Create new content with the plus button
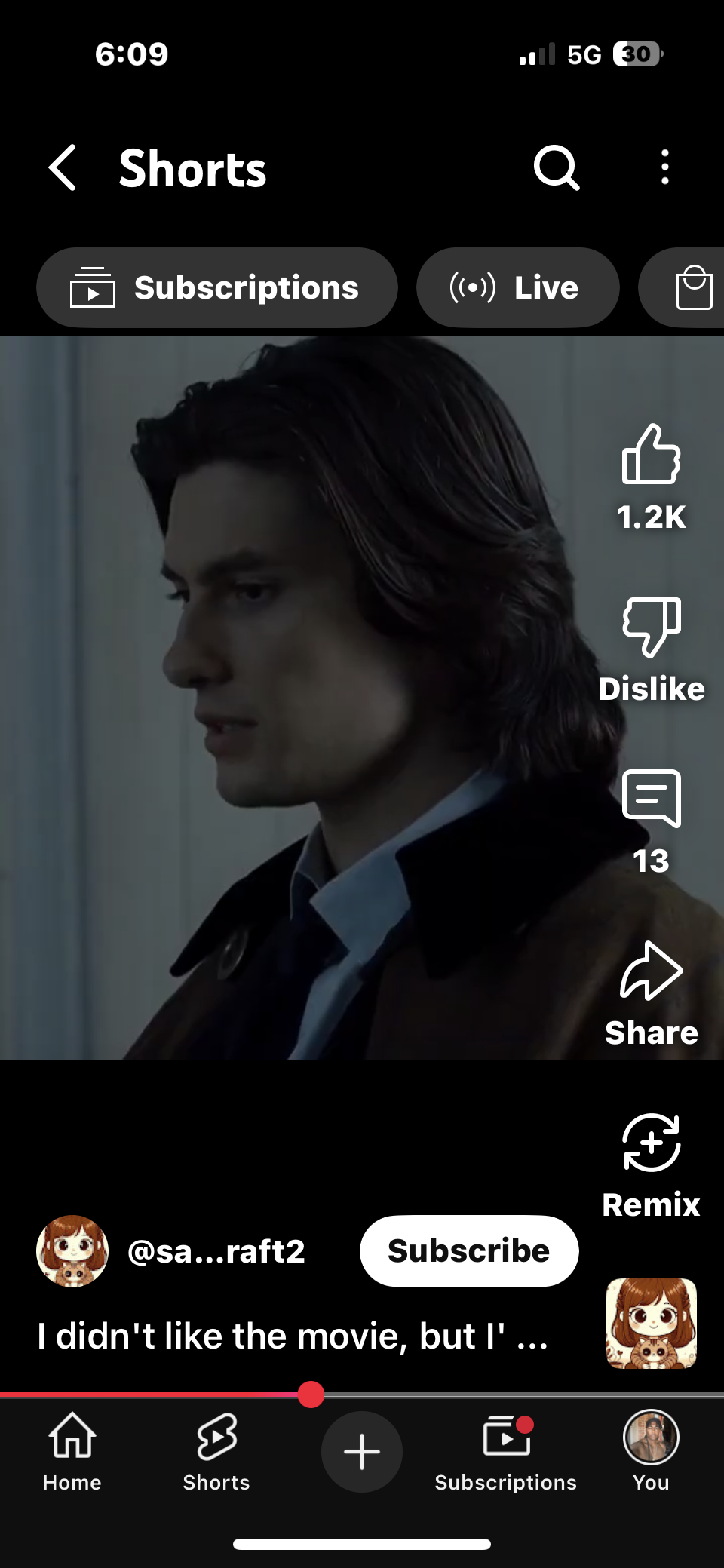The width and height of the screenshot is (724, 1568). click(x=362, y=1452)
